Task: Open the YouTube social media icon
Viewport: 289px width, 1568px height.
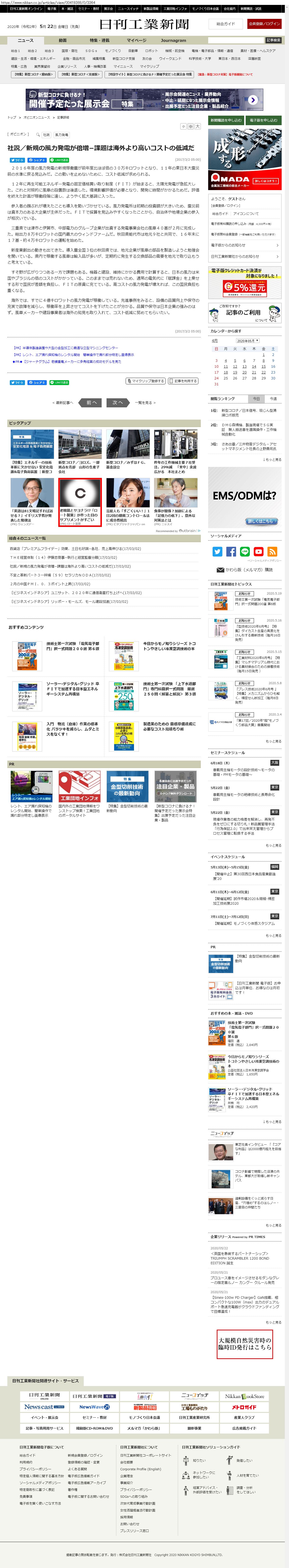Action: 259,551
